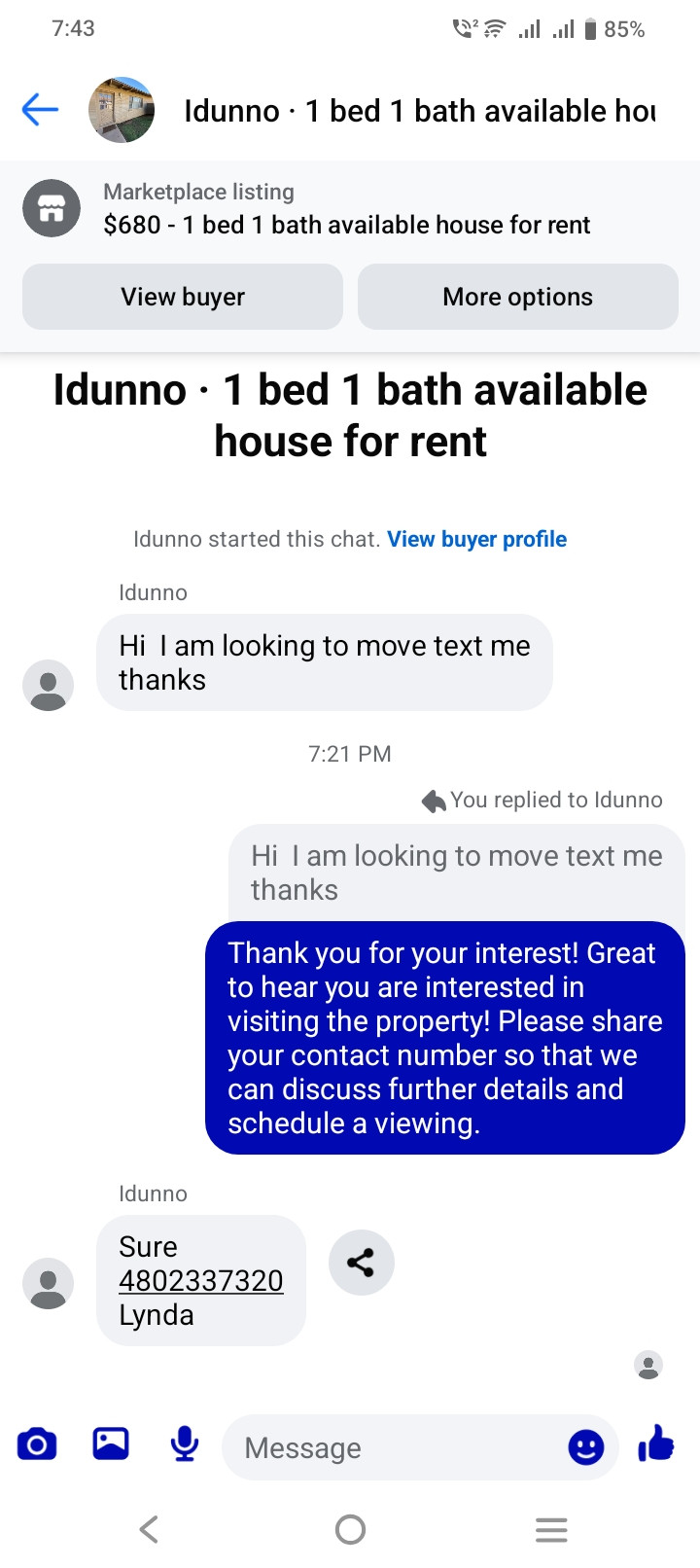Go to the home screen via the circle button

tap(350, 1530)
